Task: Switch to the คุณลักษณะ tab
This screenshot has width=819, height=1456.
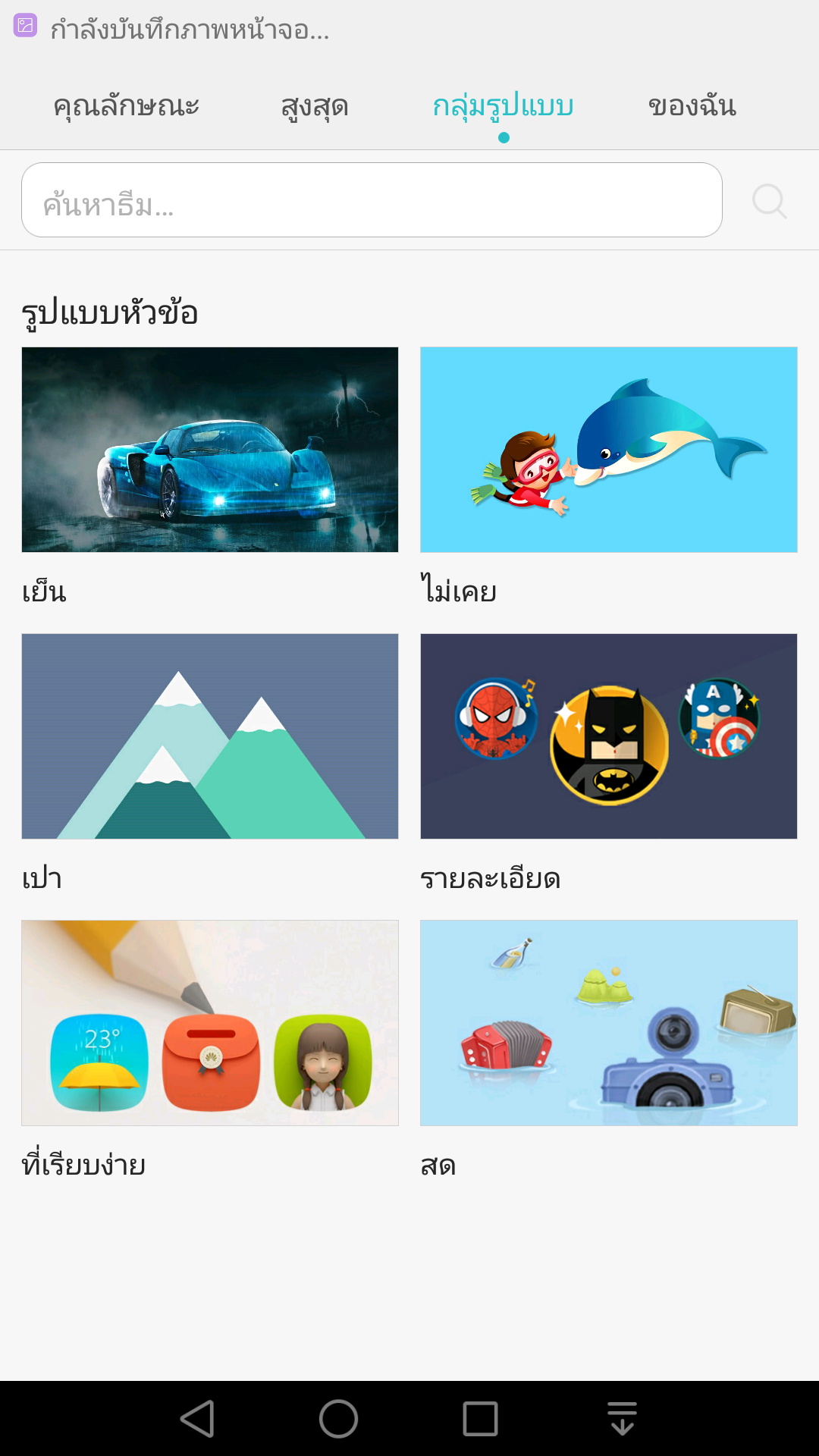Action: coord(126,106)
